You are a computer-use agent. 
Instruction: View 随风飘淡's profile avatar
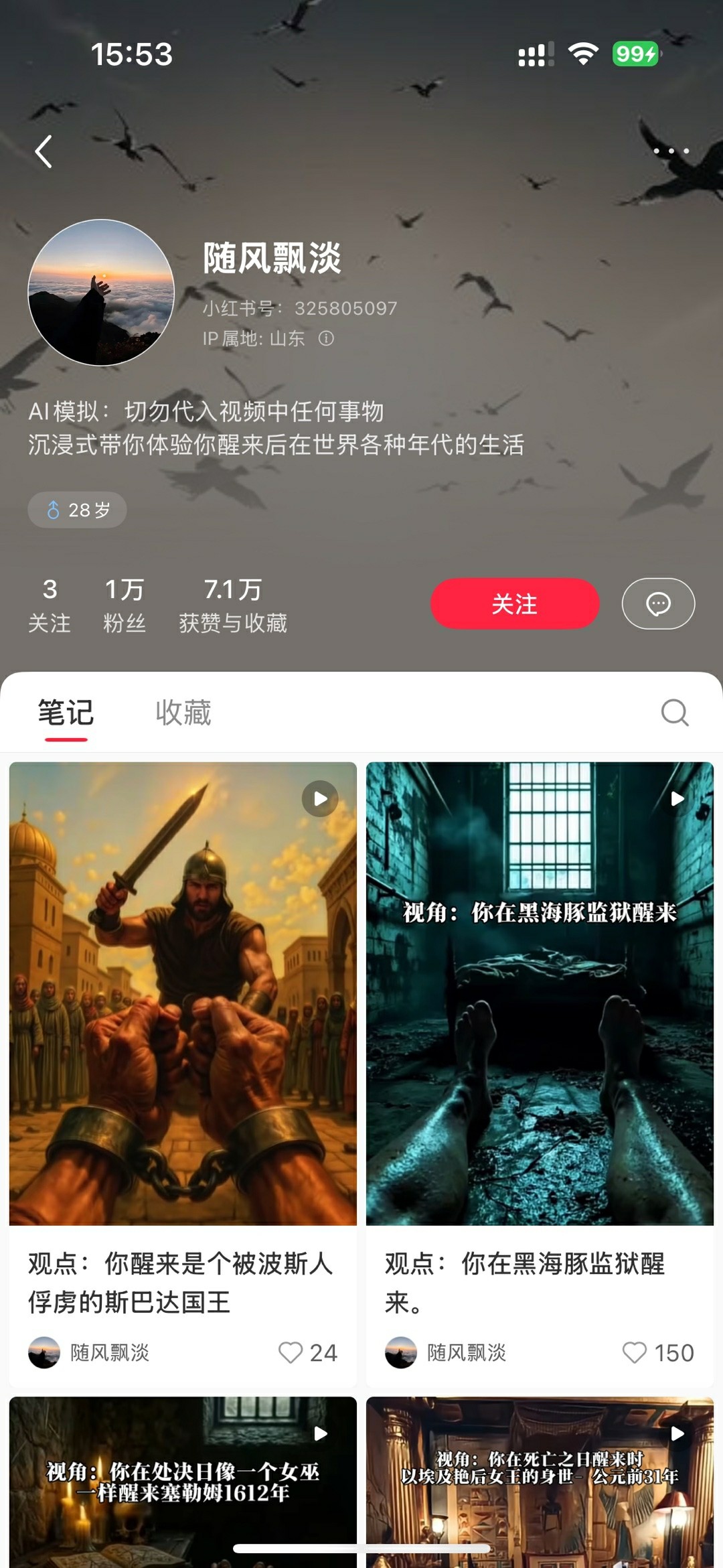pos(101,293)
